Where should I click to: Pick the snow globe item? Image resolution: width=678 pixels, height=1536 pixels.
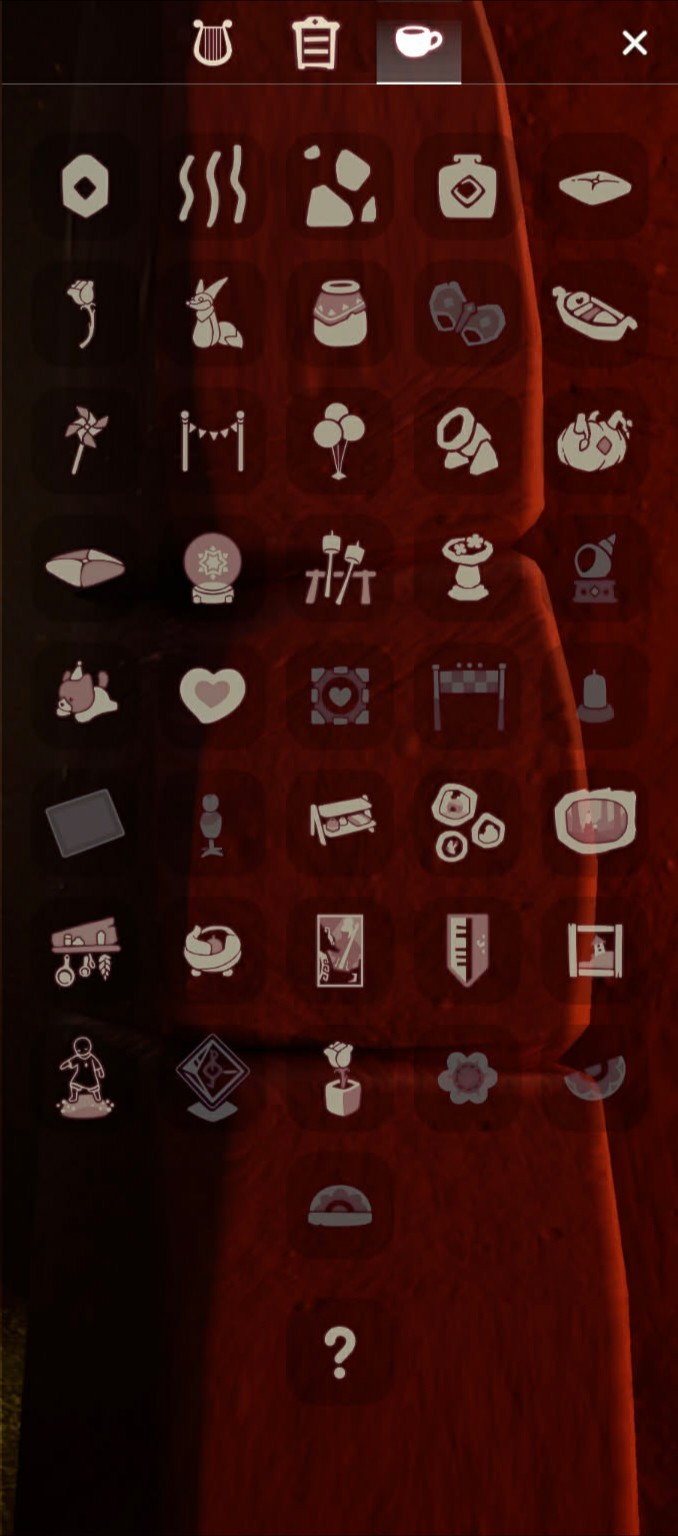point(212,568)
